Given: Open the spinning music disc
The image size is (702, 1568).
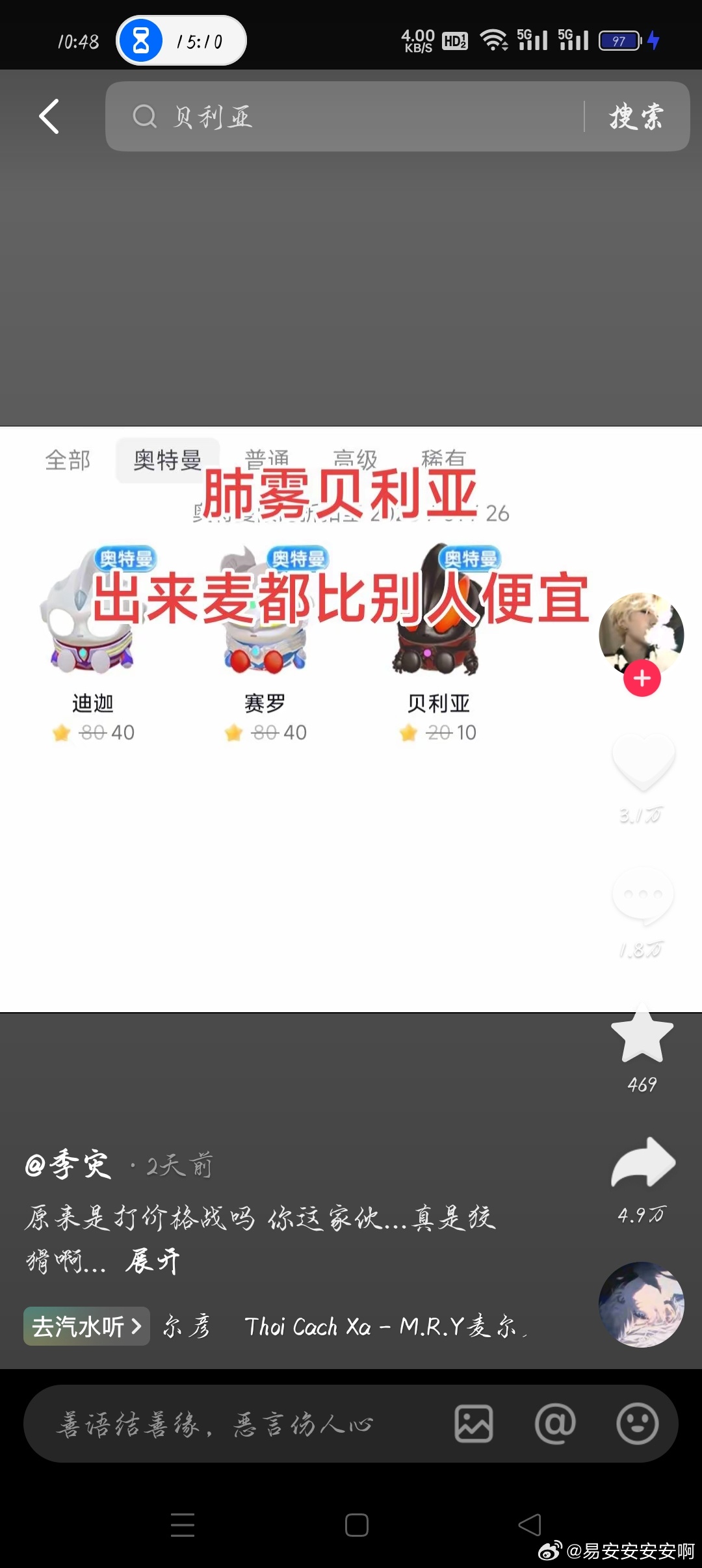Looking at the screenshot, I should 641,1304.
